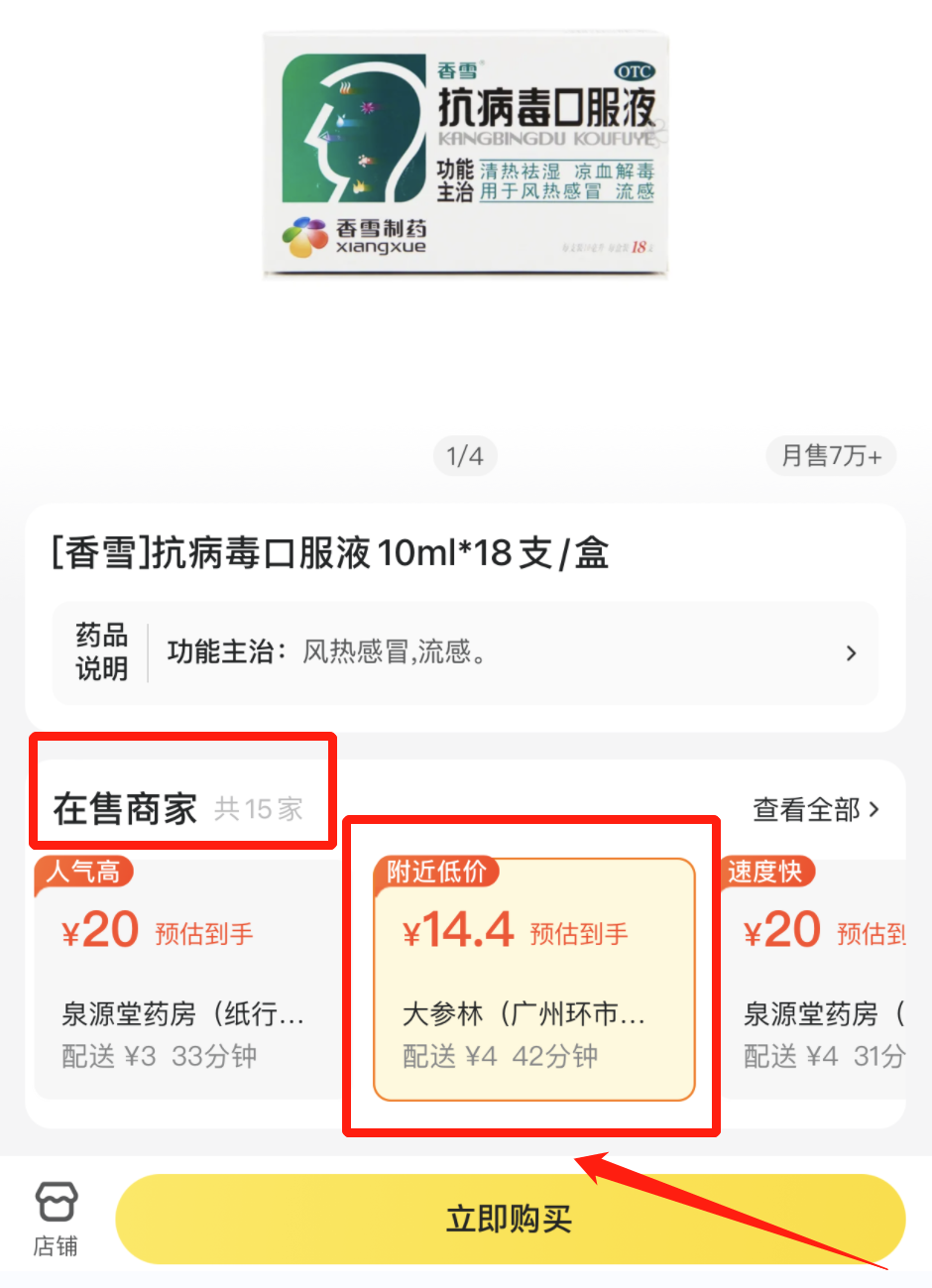
Task: Tap 立即购买 to buy now
Action: tap(510, 1219)
